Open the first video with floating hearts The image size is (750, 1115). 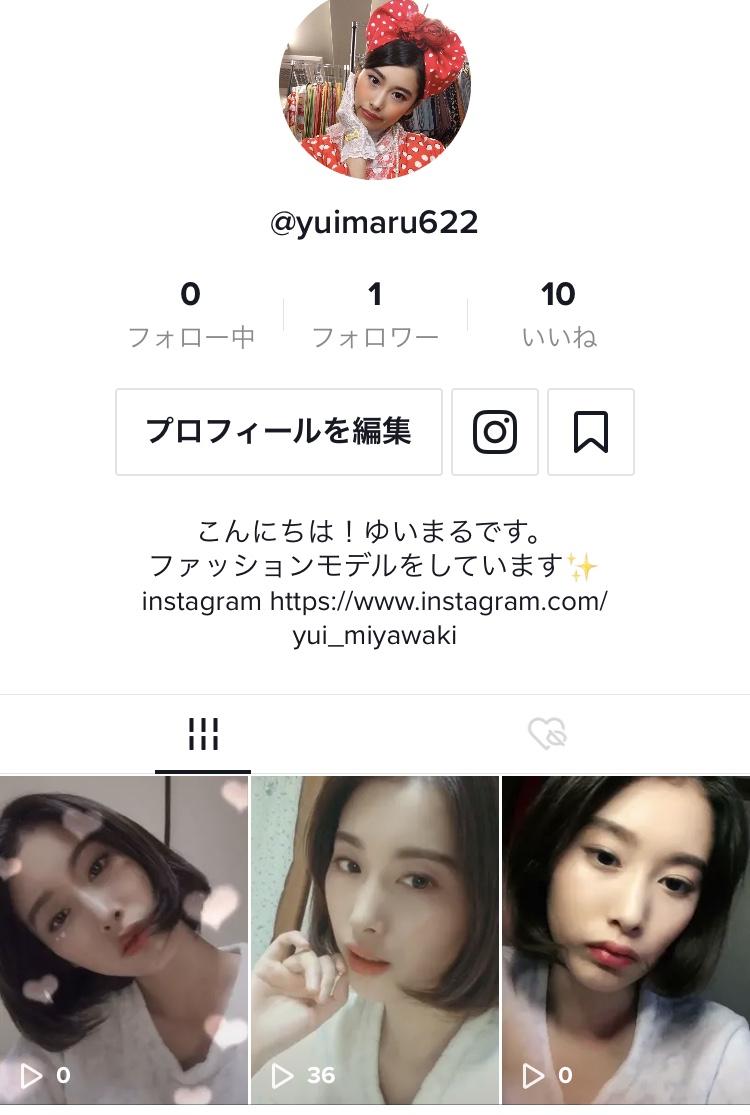(124, 938)
